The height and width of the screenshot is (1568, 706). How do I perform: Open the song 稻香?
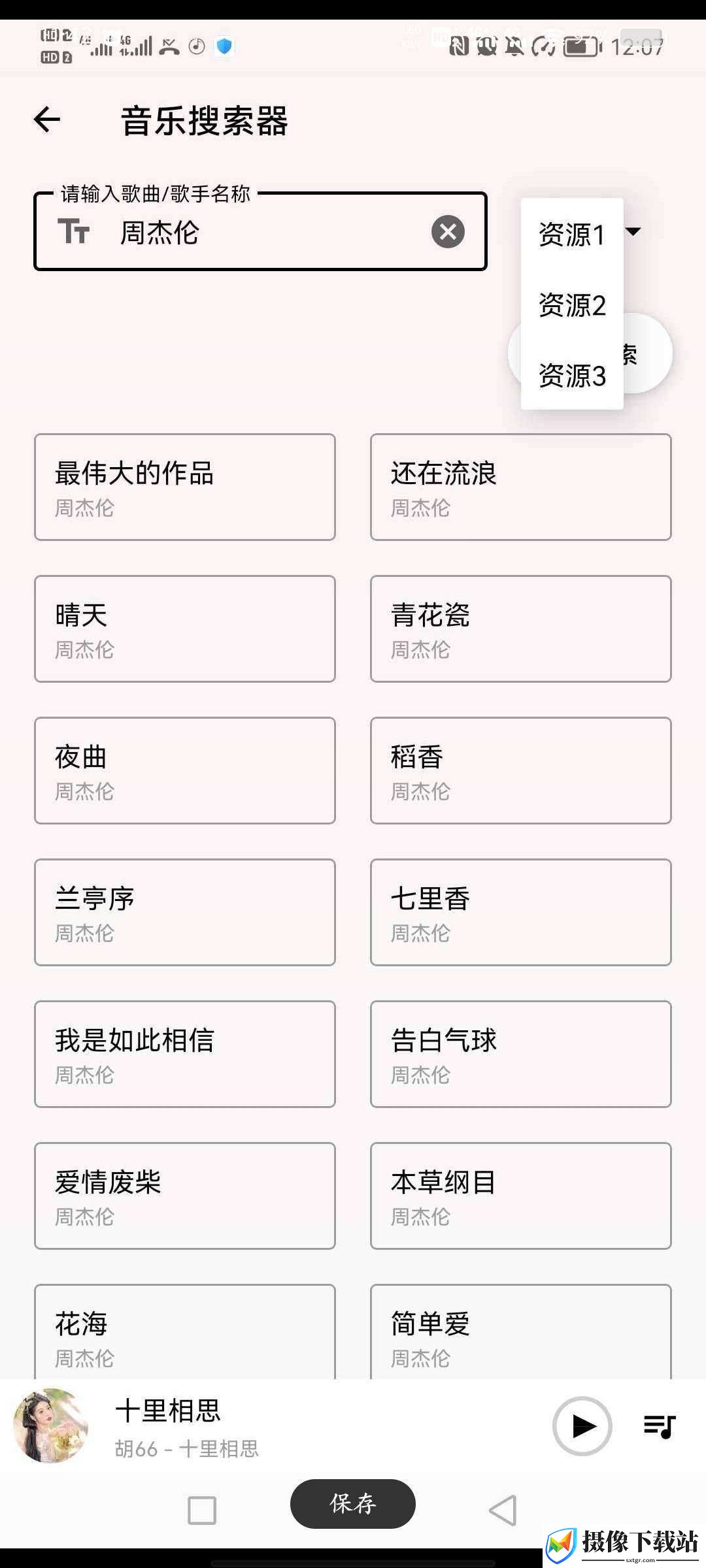[x=521, y=770]
